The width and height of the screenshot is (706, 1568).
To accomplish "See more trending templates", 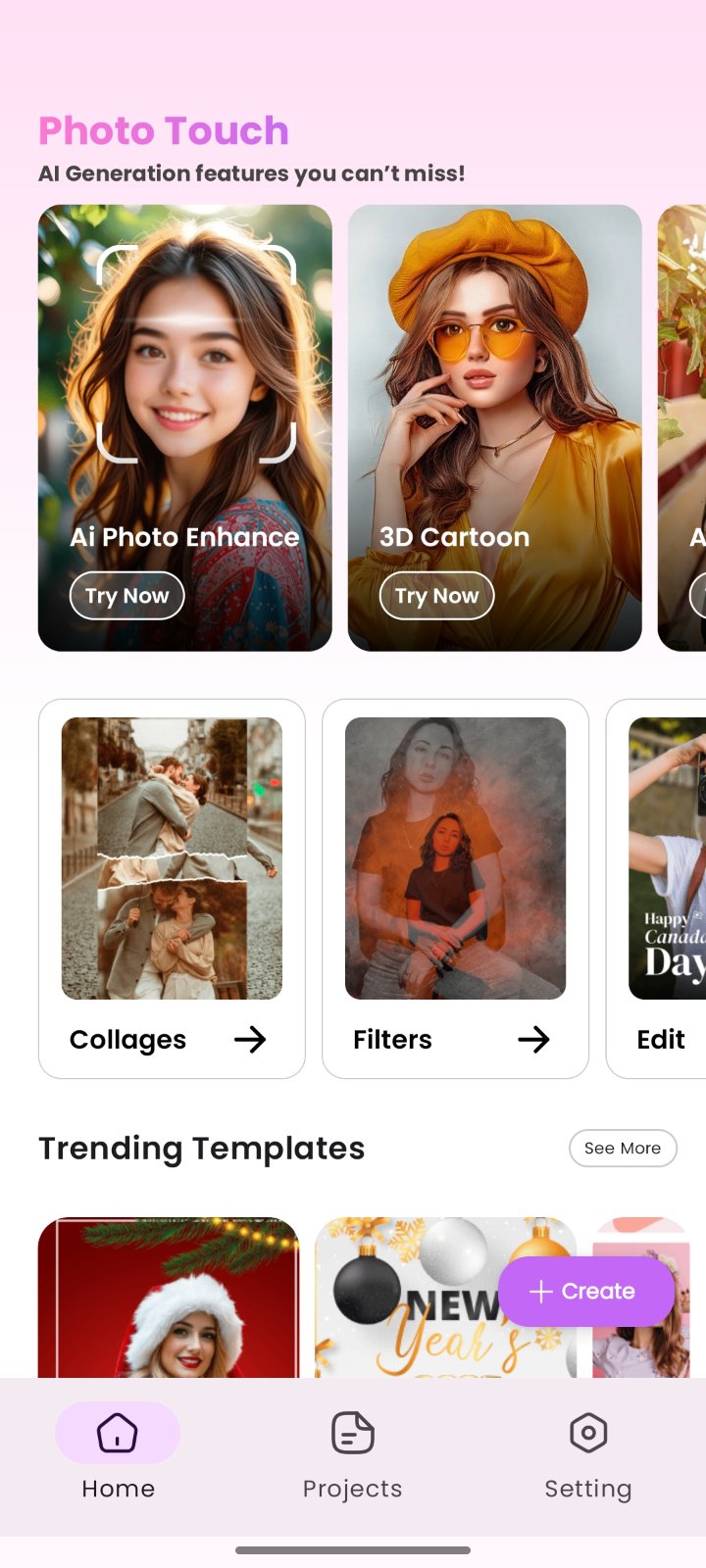I will pyautogui.click(x=623, y=1149).
